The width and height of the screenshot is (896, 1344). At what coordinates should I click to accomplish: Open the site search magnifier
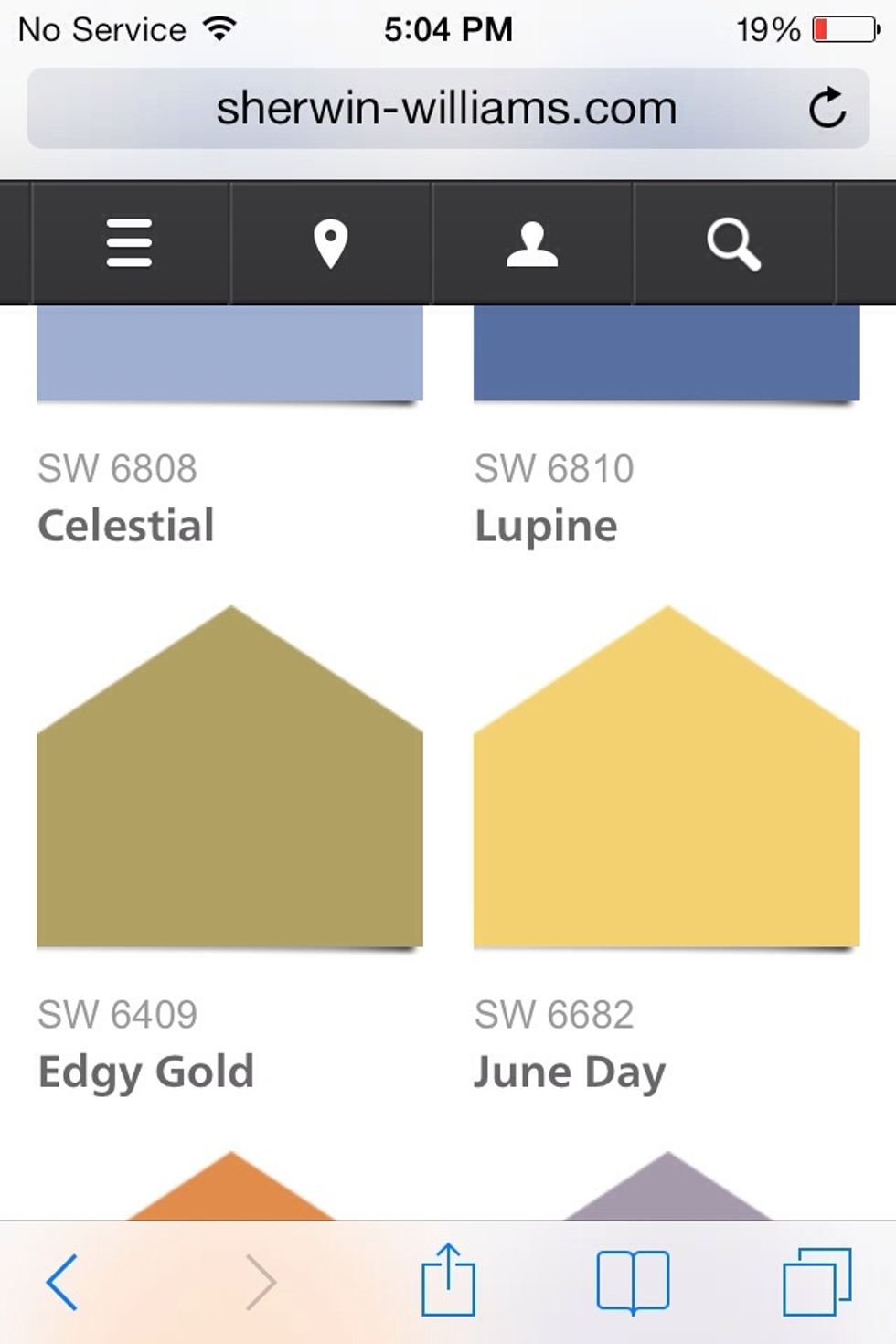733,243
